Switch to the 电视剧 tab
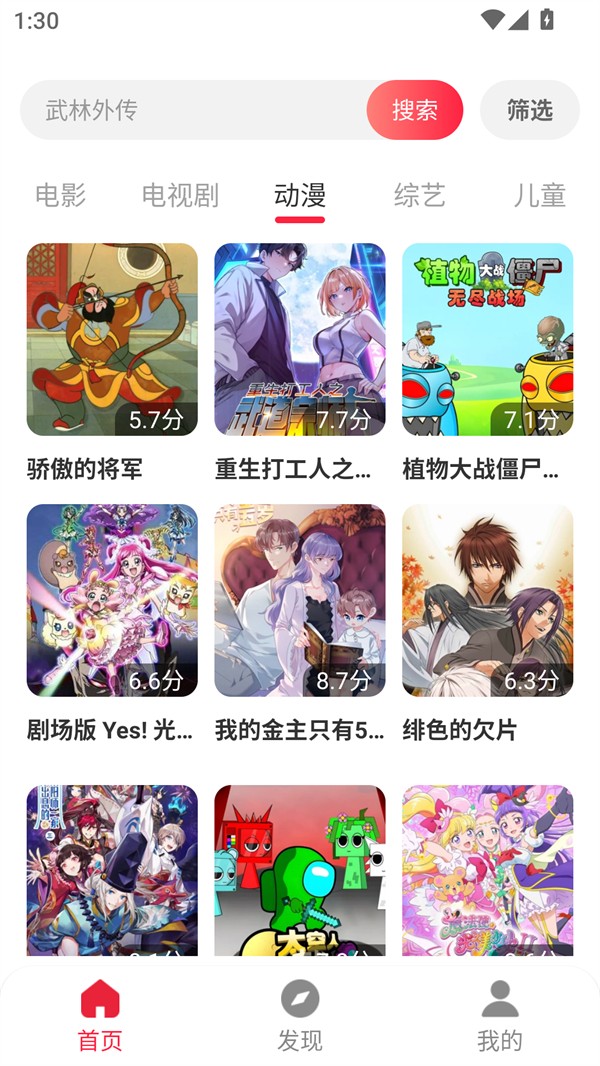Screen dimensions: 600x1066 tap(180, 195)
